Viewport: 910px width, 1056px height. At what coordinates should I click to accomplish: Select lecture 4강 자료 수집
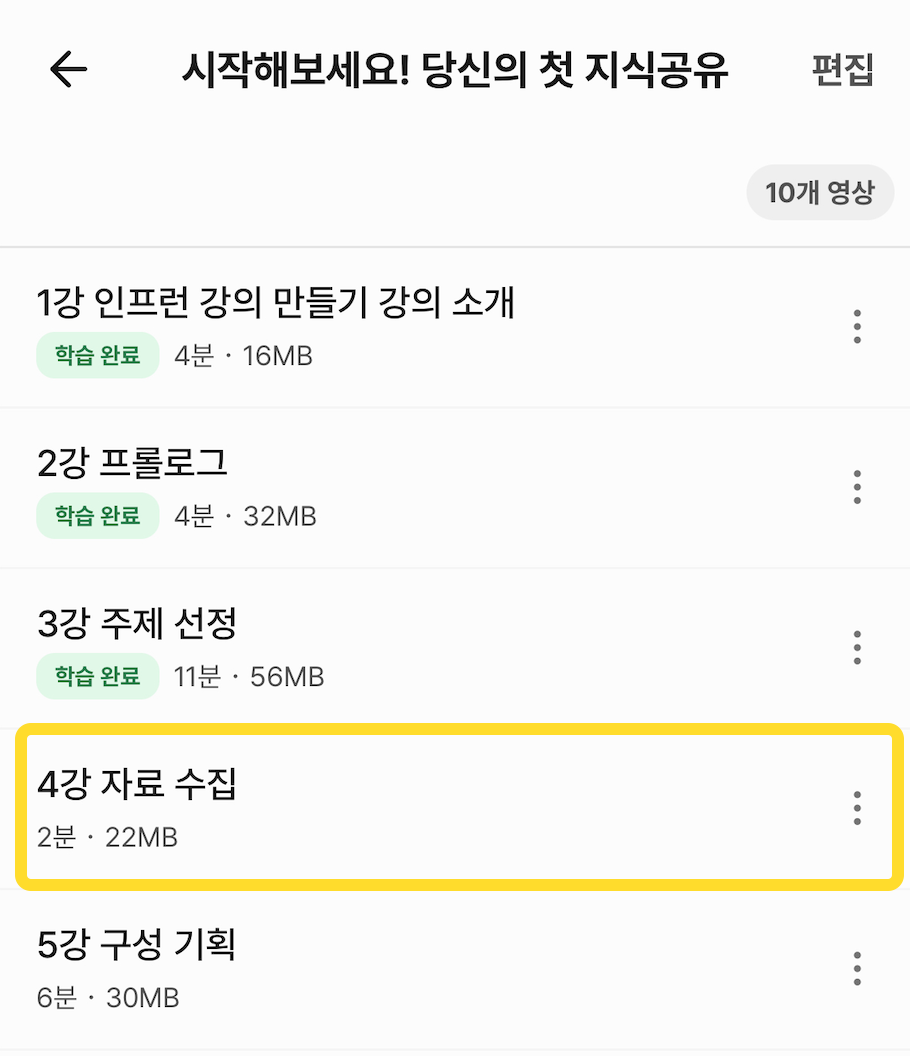(137, 785)
